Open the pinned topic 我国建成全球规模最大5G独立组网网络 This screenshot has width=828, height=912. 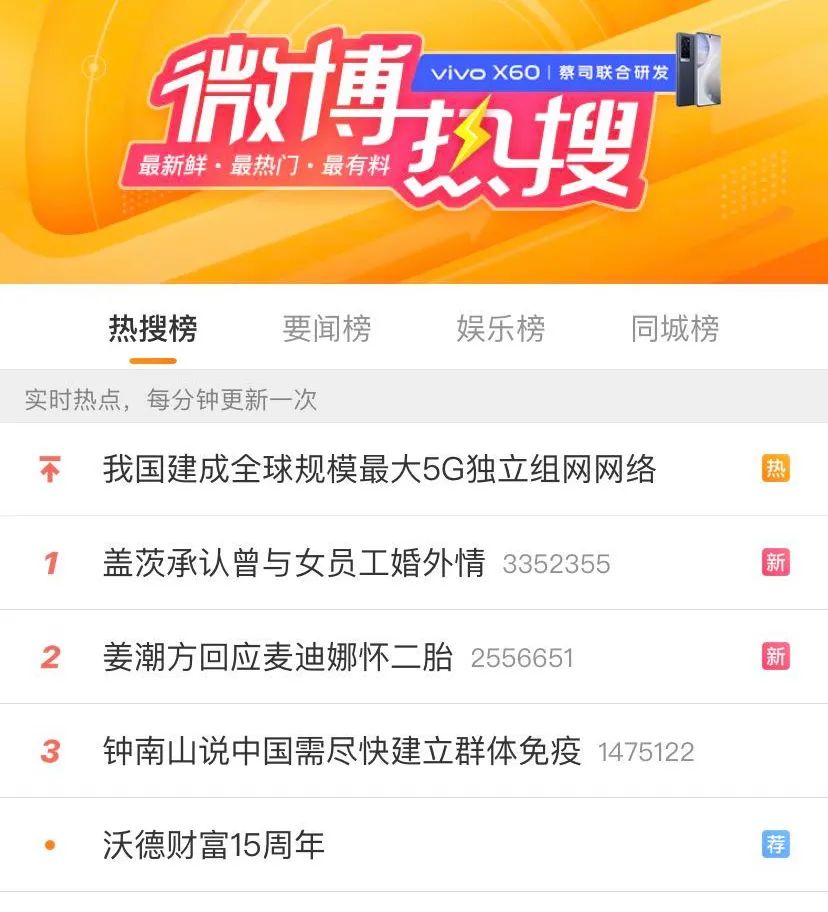(x=379, y=469)
